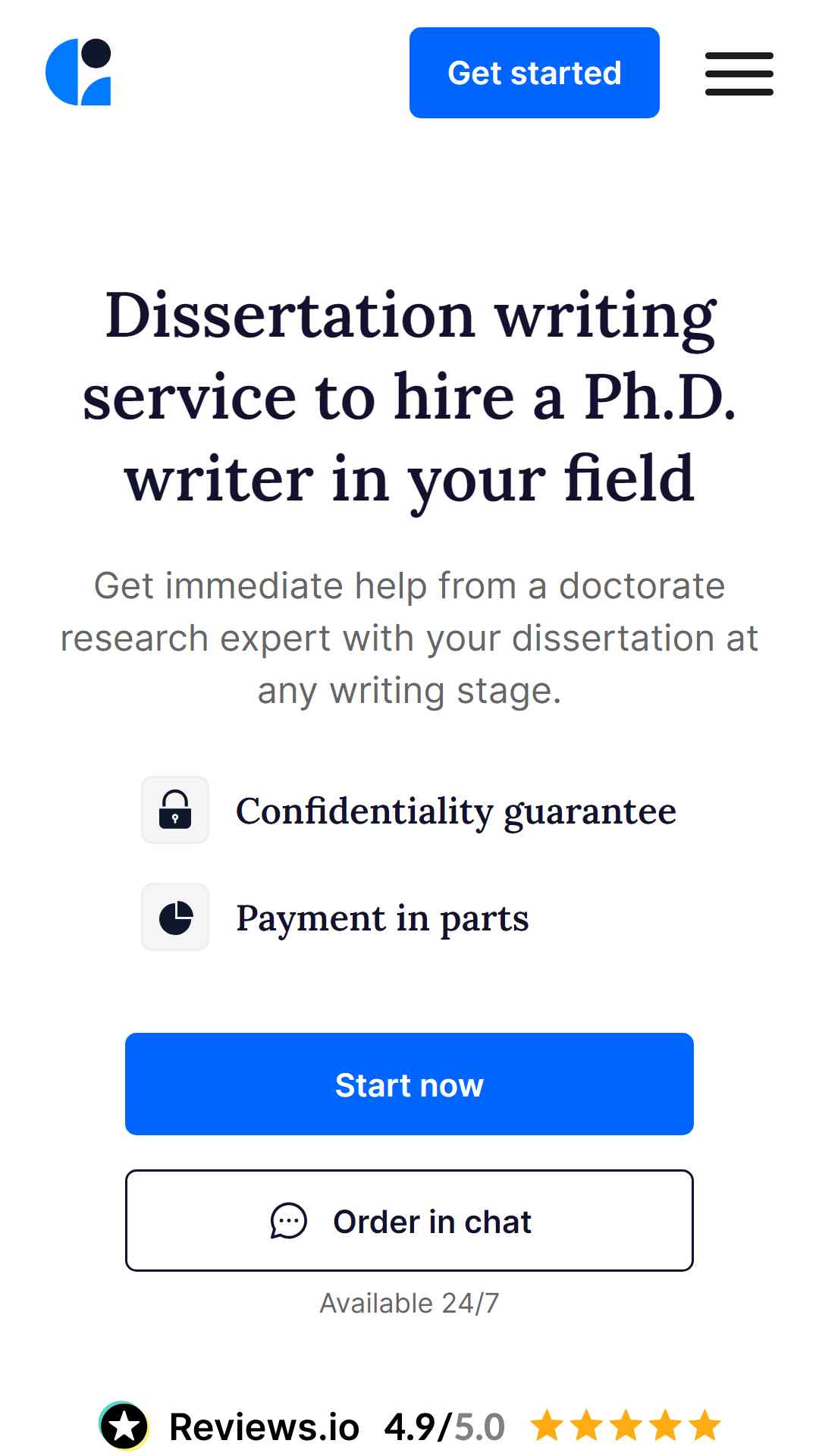Tap the site logo to go home

point(79,72)
